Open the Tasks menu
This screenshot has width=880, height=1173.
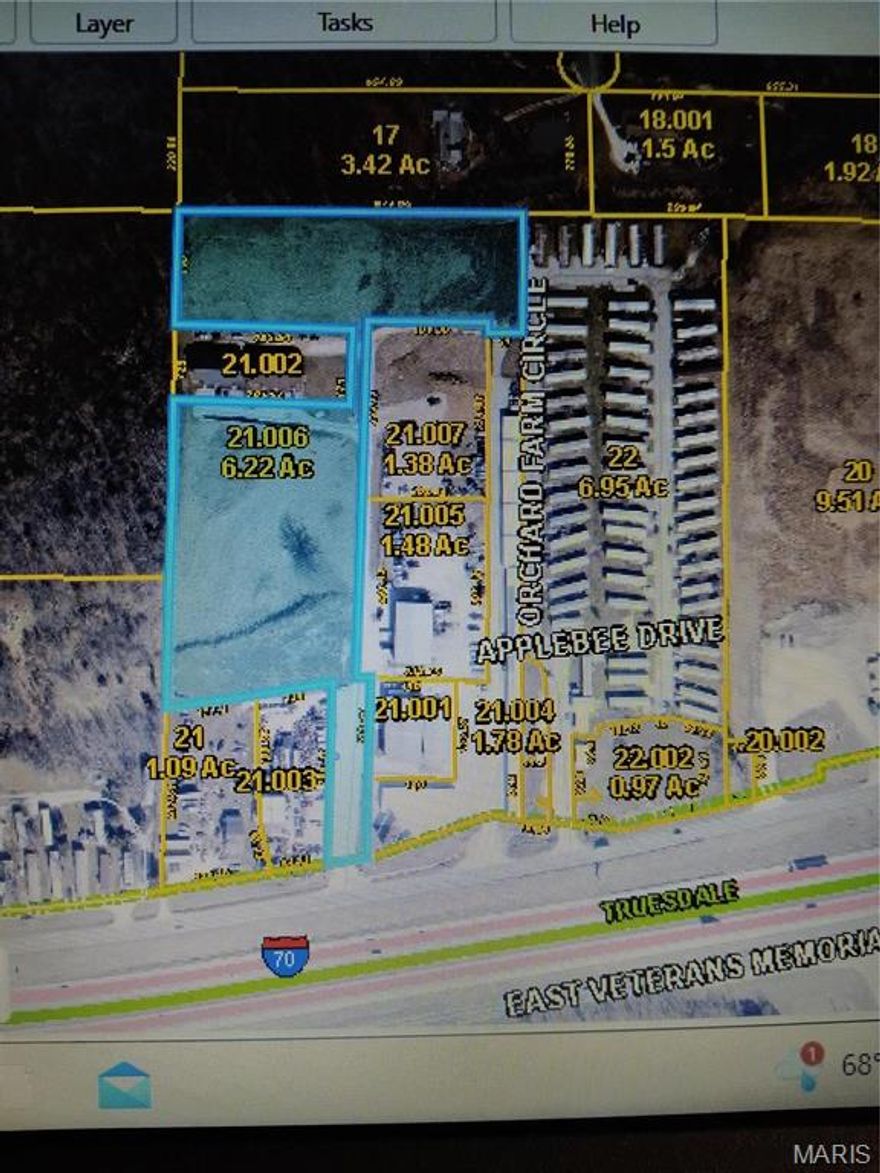pos(344,22)
